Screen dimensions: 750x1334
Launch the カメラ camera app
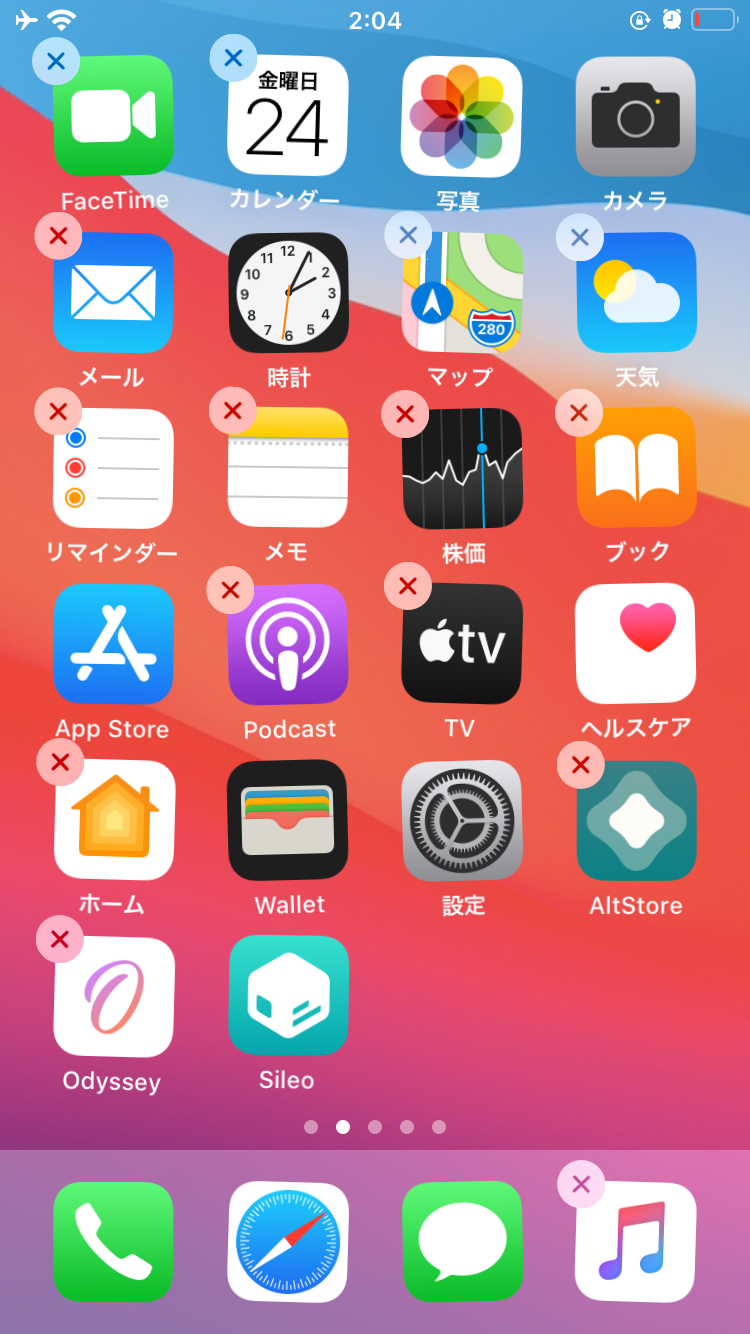(635, 117)
